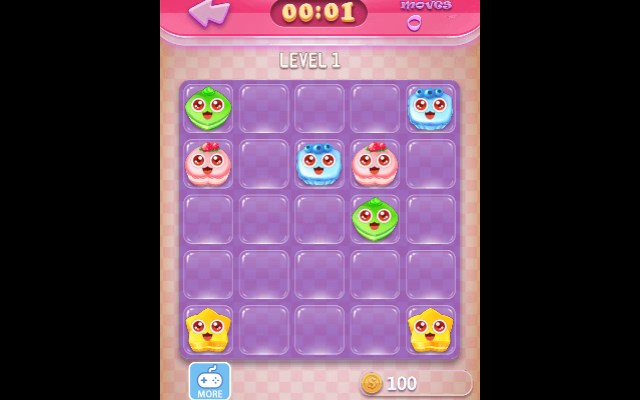
Task: Open the MORE games button
Action: point(210,381)
